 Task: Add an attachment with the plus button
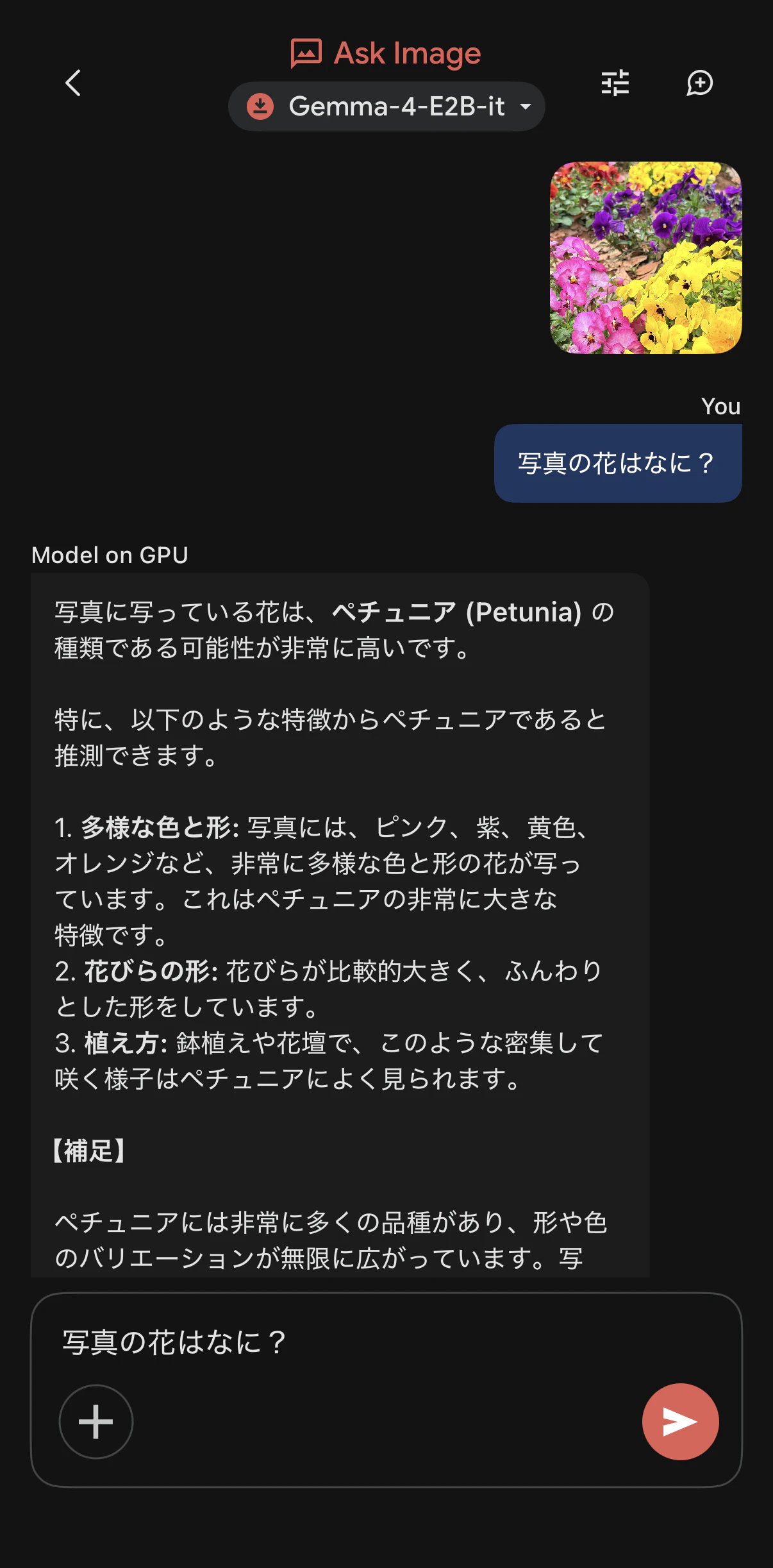point(96,1421)
